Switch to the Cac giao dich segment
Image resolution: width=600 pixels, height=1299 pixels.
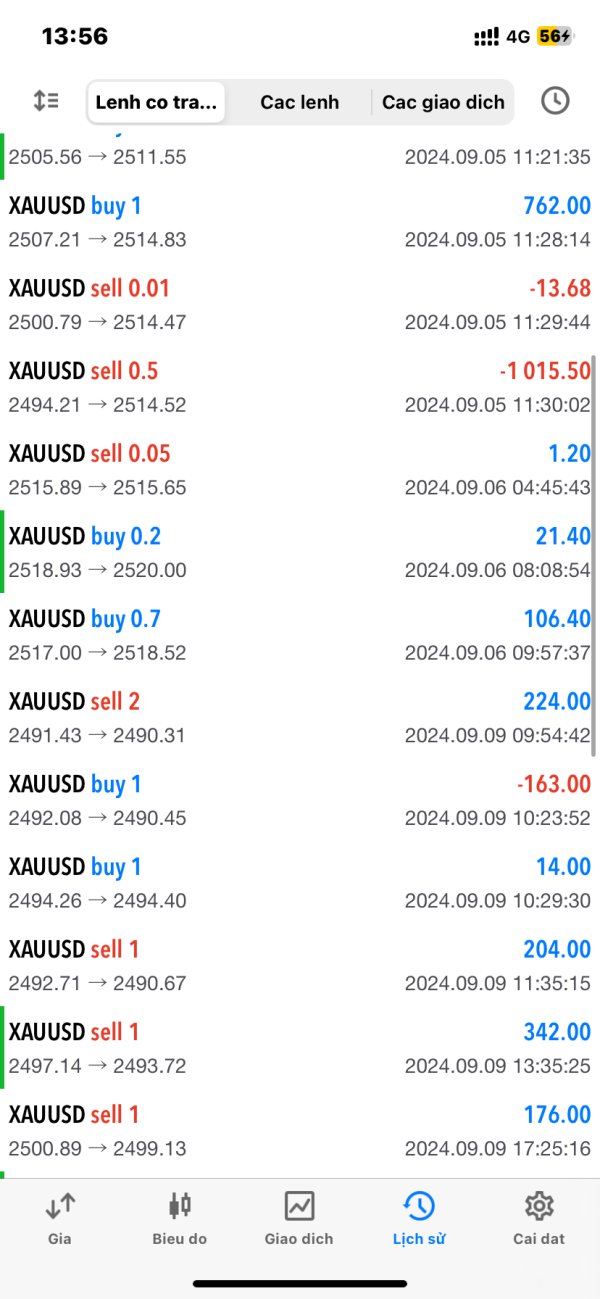[x=443, y=102]
